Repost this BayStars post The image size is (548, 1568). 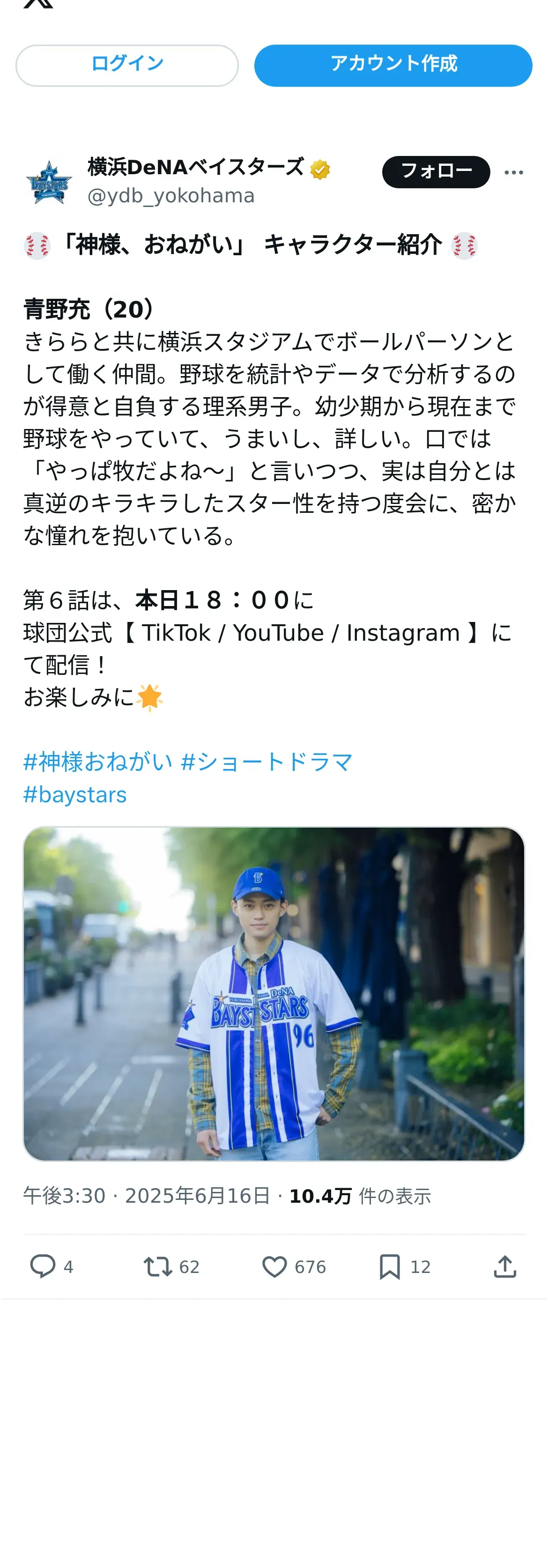pyautogui.click(x=158, y=1266)
